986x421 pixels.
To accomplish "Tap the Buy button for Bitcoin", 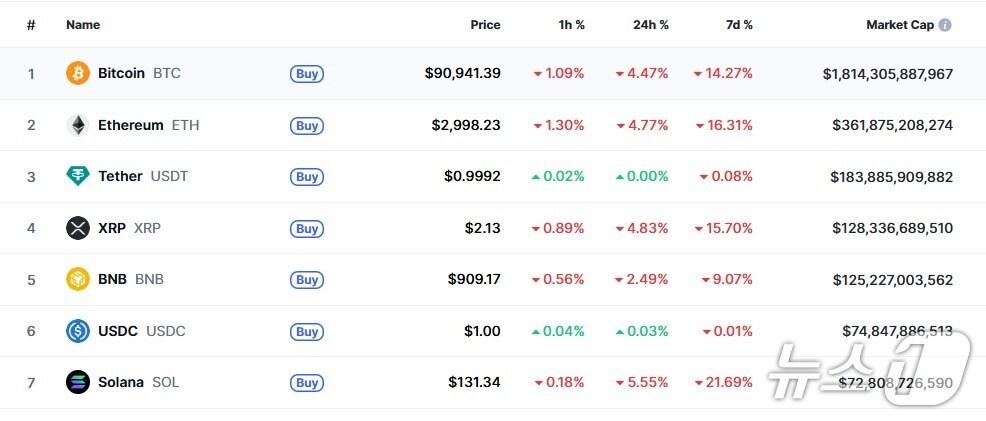I will tap(307, 74).
